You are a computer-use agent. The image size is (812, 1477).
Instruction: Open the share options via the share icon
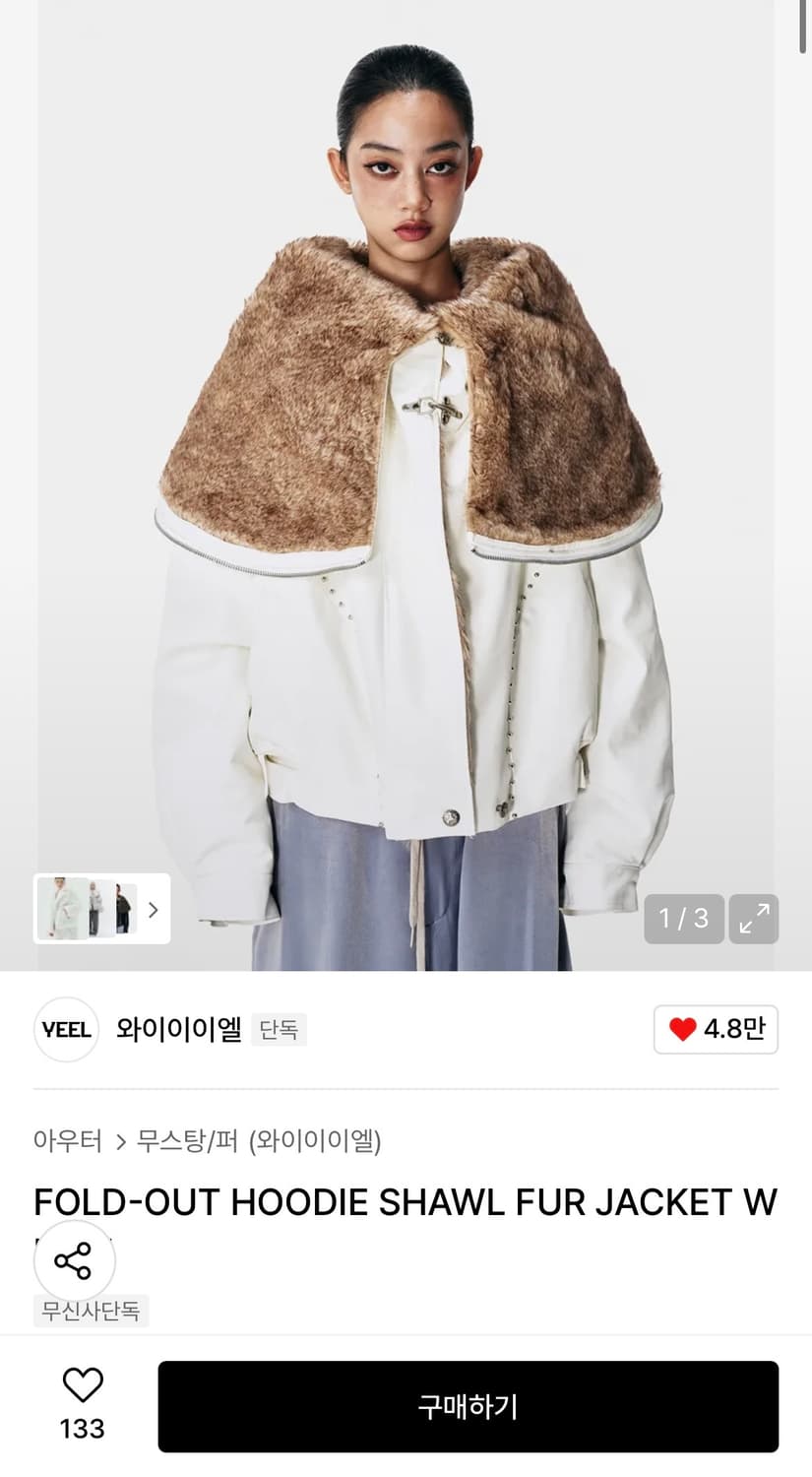75,1260
